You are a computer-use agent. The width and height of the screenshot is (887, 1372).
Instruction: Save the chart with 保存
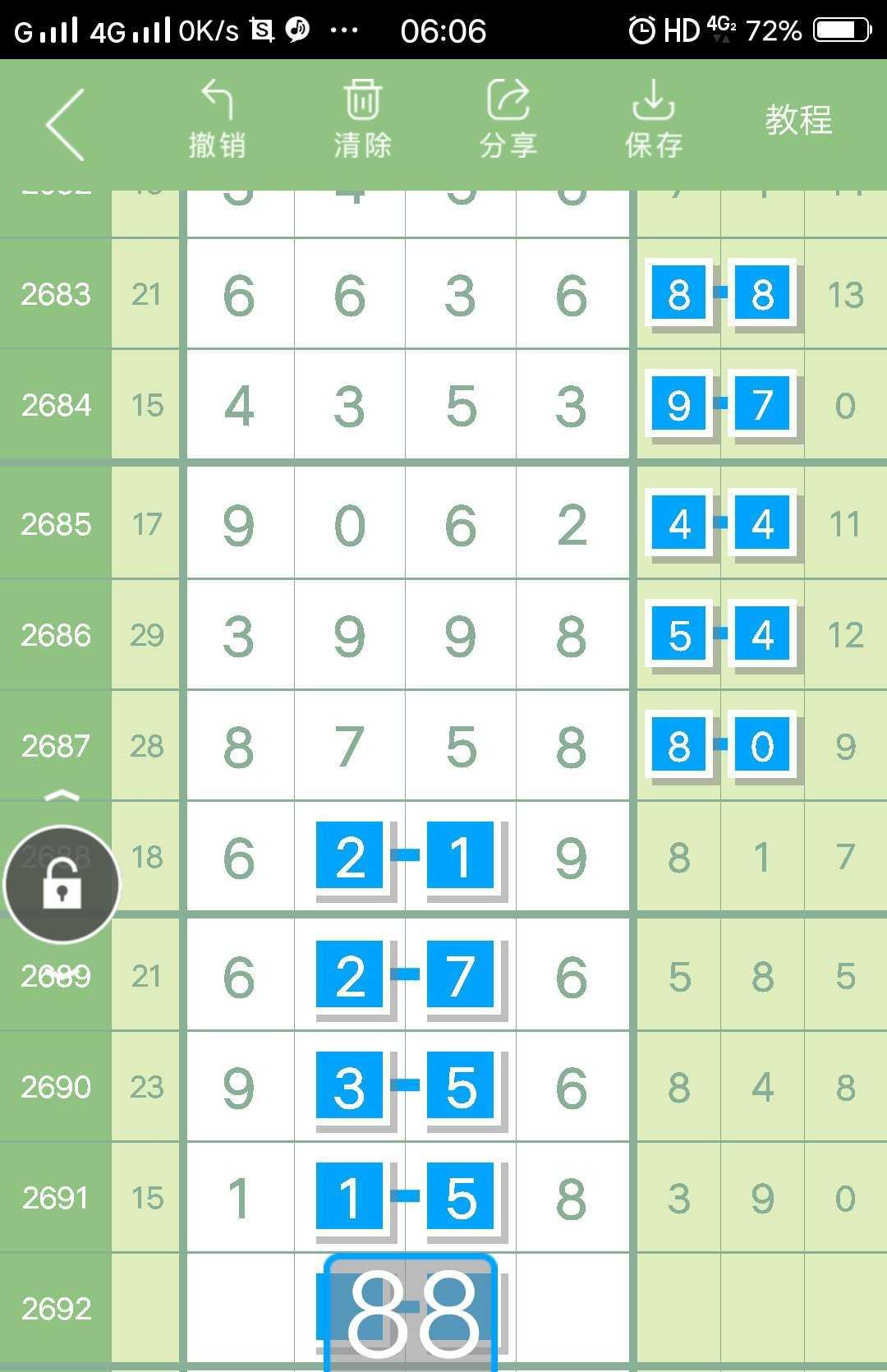[x=653, y=120]
